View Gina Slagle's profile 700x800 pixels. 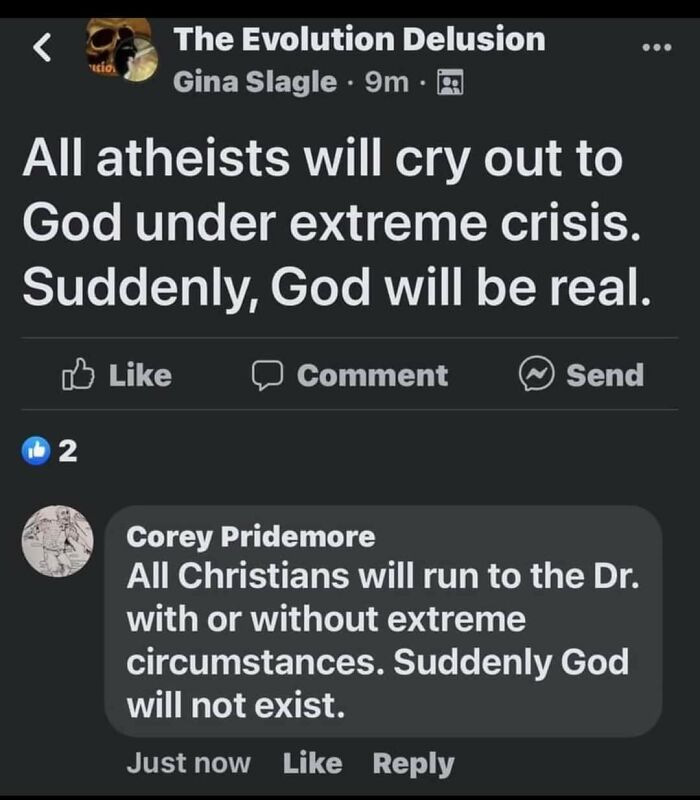(x=255, y=82)
